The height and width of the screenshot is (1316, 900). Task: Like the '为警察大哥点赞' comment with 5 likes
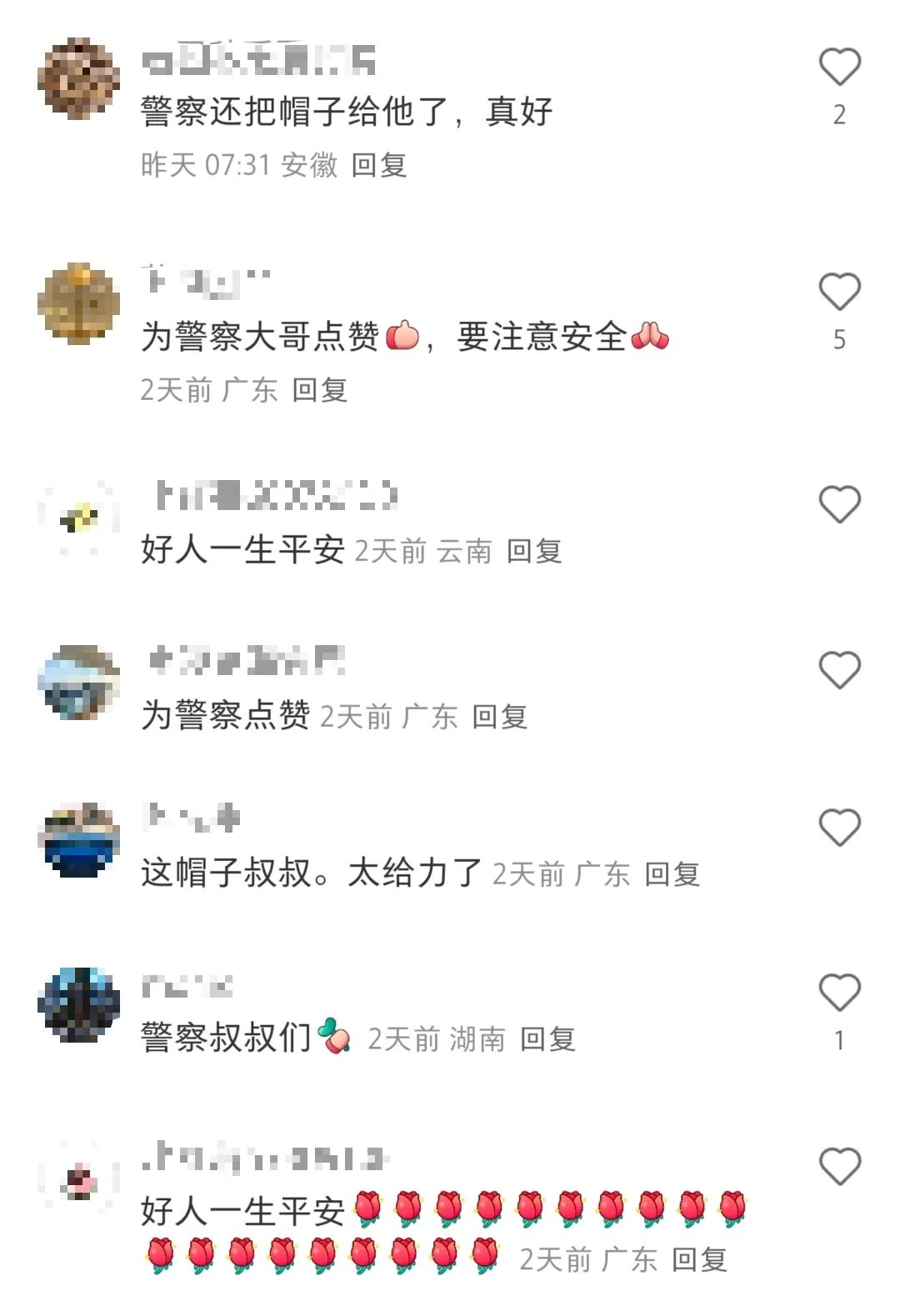838,292
